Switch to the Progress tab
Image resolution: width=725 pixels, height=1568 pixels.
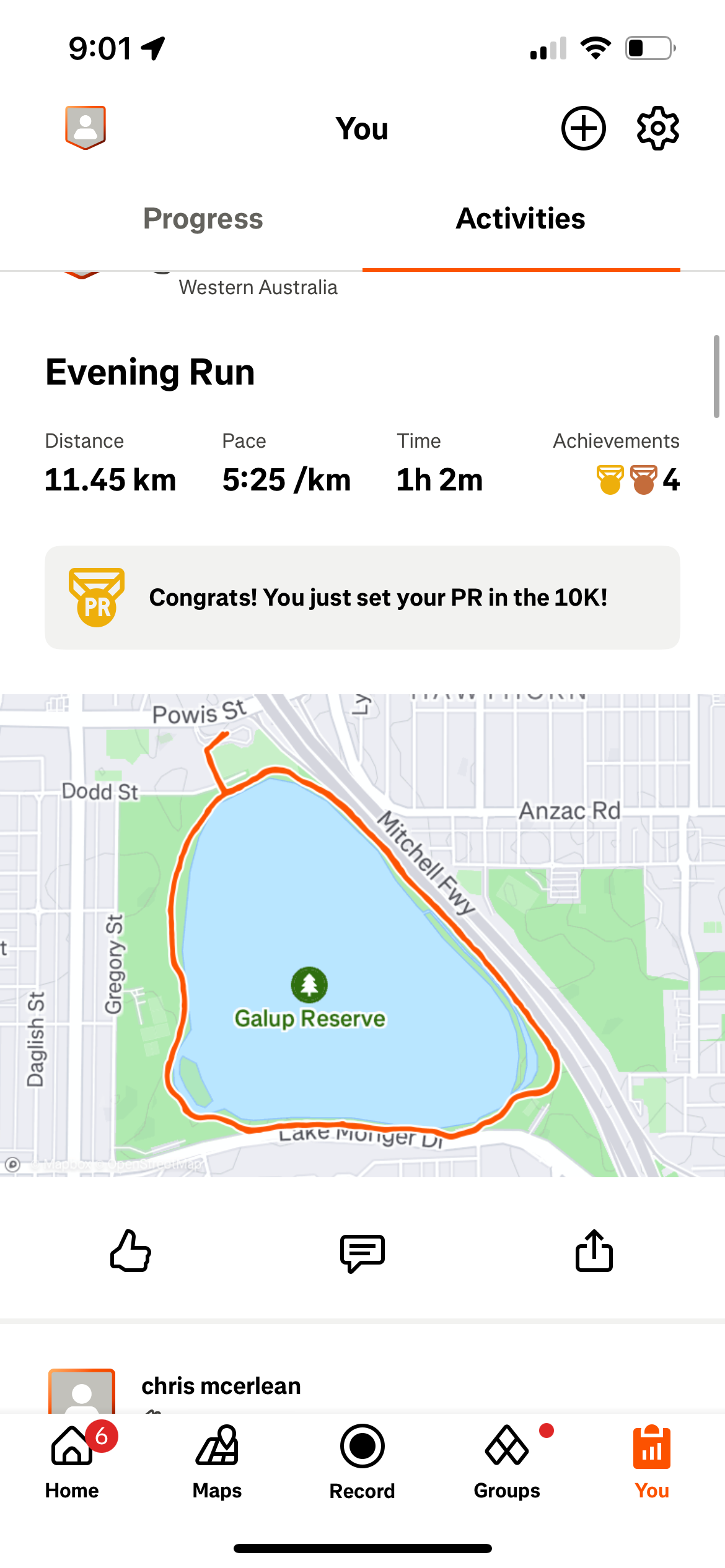[203, 219]
